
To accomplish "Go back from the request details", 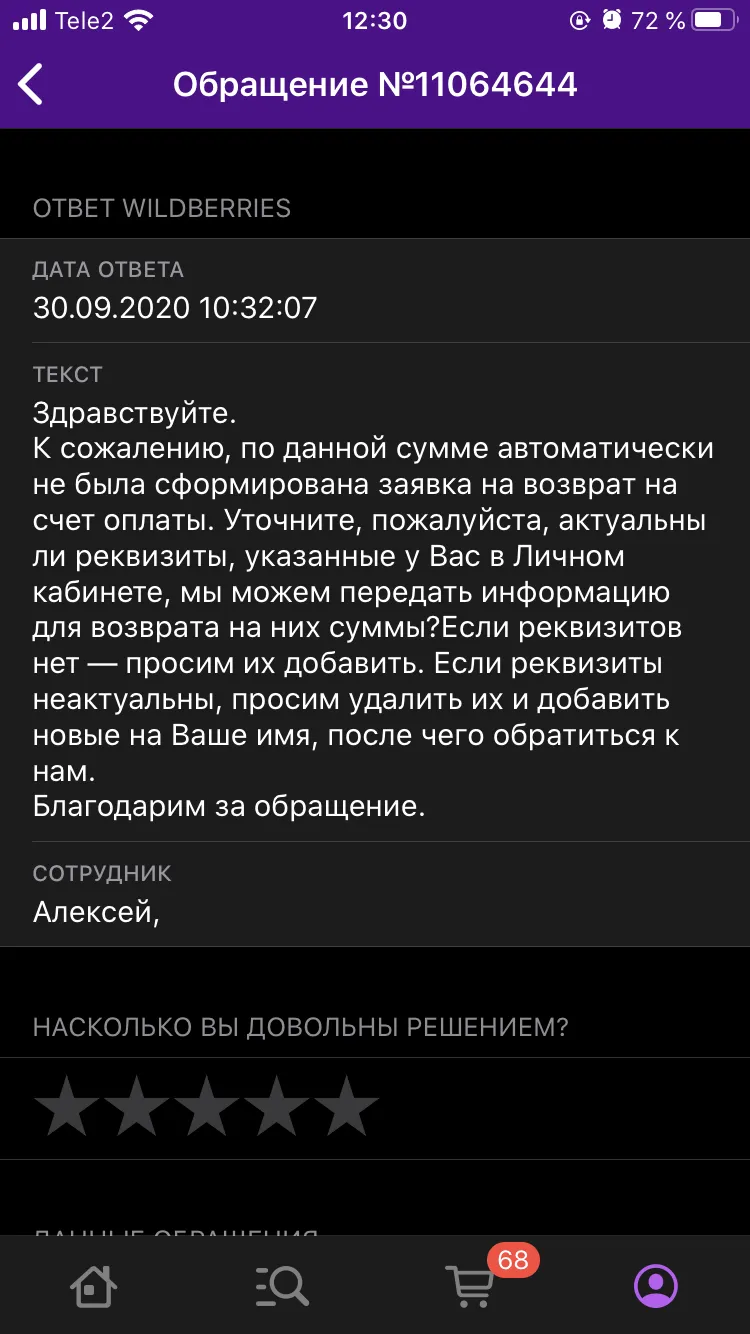I will click(31, 85).
